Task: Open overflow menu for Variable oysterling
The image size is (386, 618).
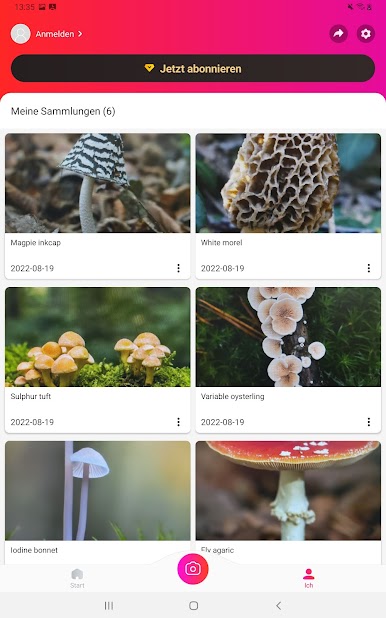Action: click(x=369, y=422)
